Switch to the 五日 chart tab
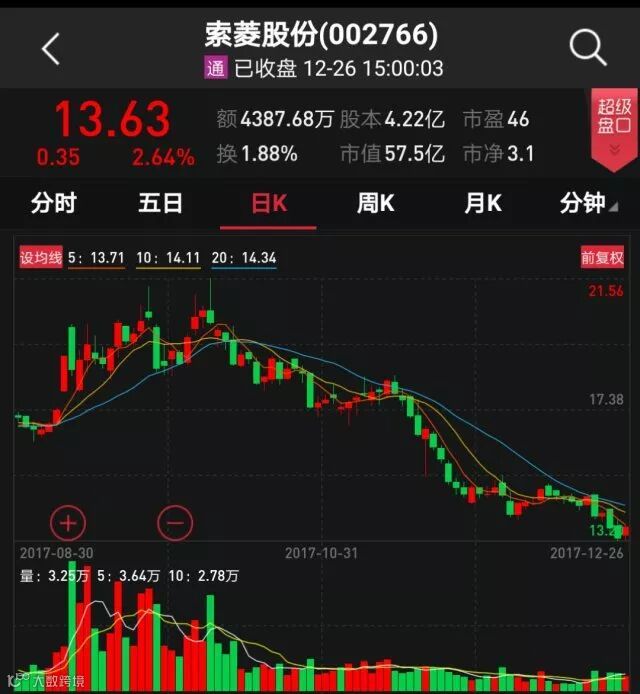Screen dimensions: 640x694 click(160, 204)
